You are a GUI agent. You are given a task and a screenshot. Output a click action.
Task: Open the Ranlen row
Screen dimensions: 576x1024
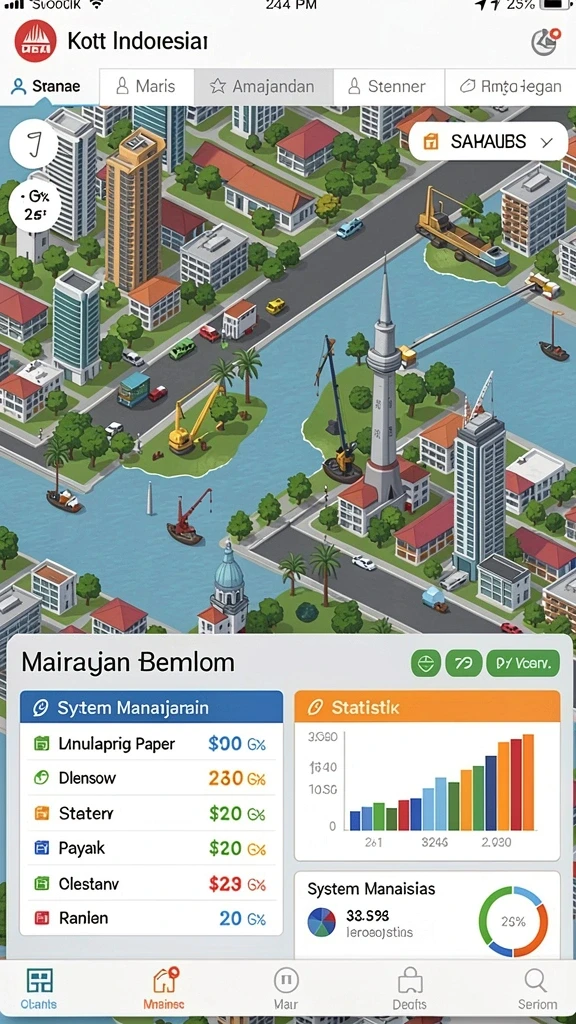[152, 918]
